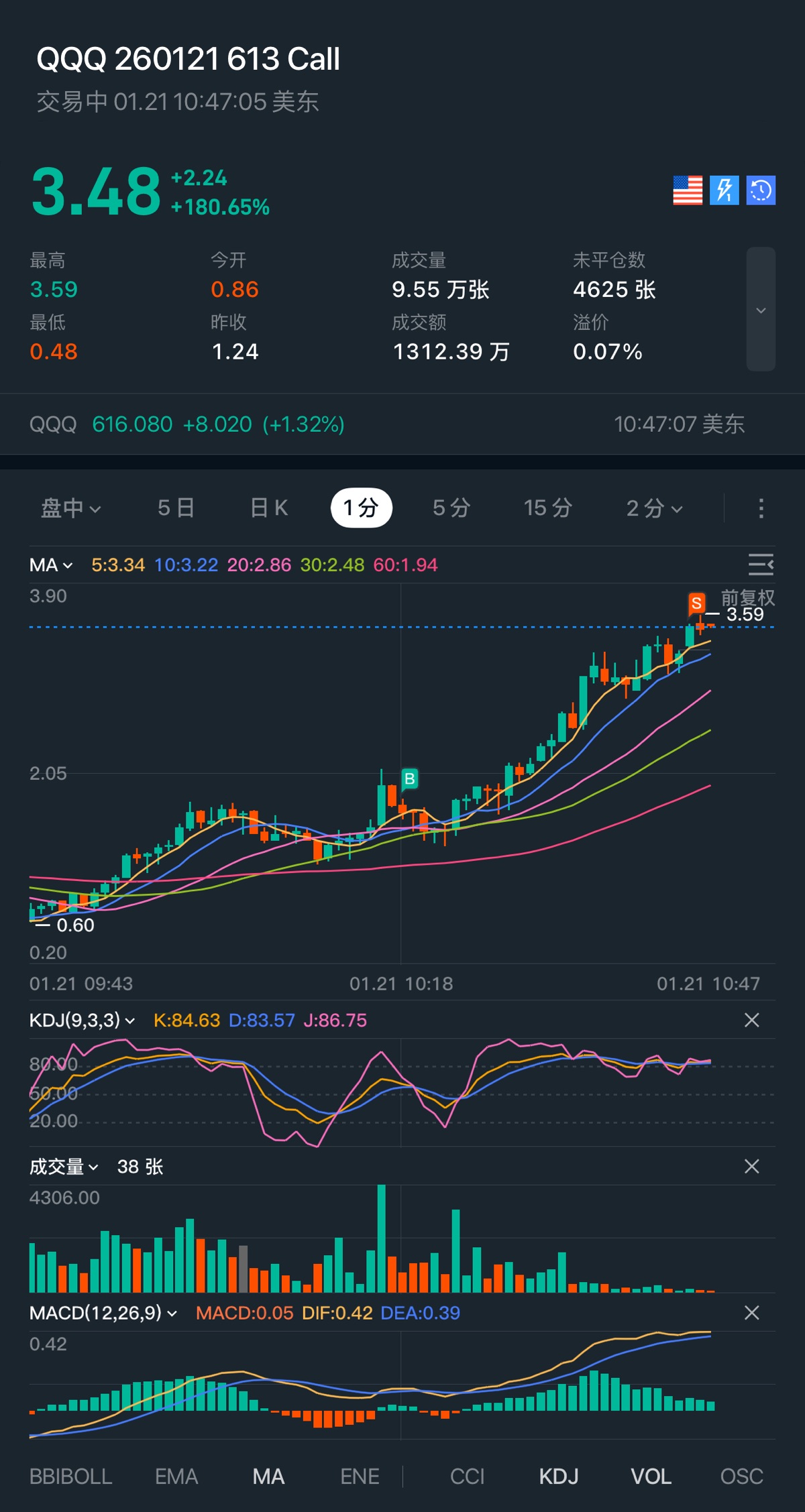Open chart overflow menu with three dots
This screenshot has width=805, height=1512.
pos(761,508)
